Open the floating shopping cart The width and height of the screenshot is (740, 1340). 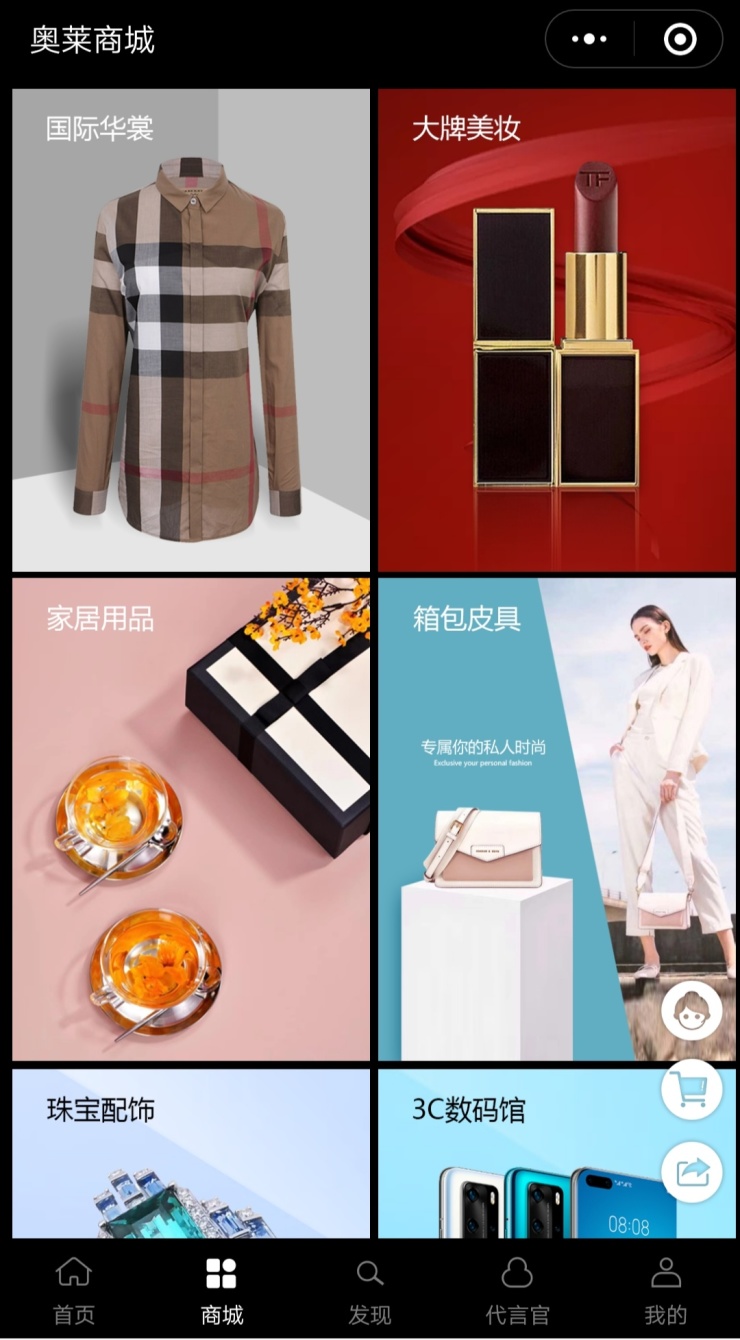coord(692,1091)
